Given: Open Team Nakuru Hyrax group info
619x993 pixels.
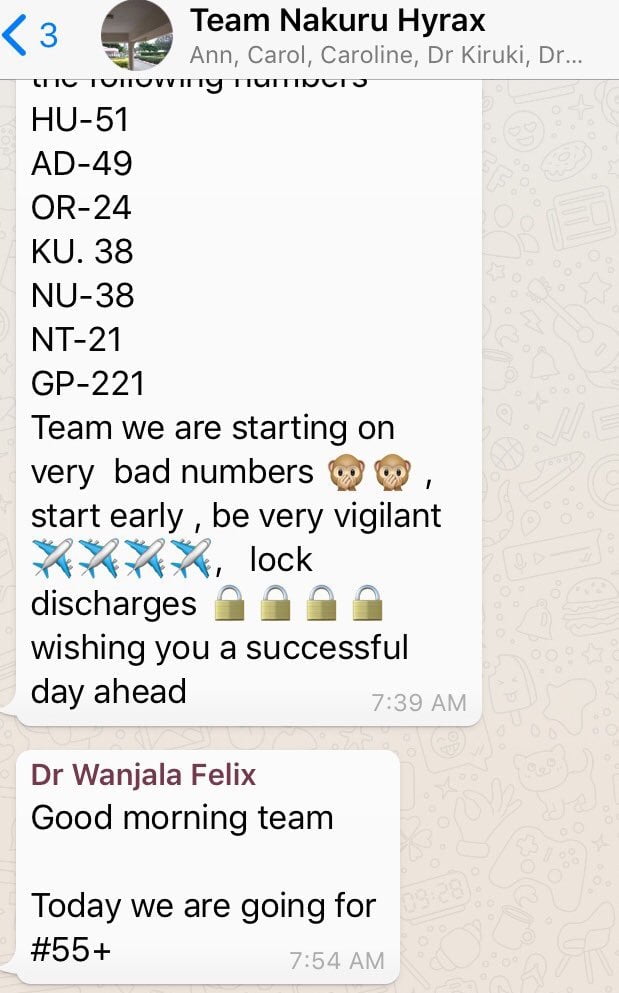Looking at the screenshot, I should (338, 20).
